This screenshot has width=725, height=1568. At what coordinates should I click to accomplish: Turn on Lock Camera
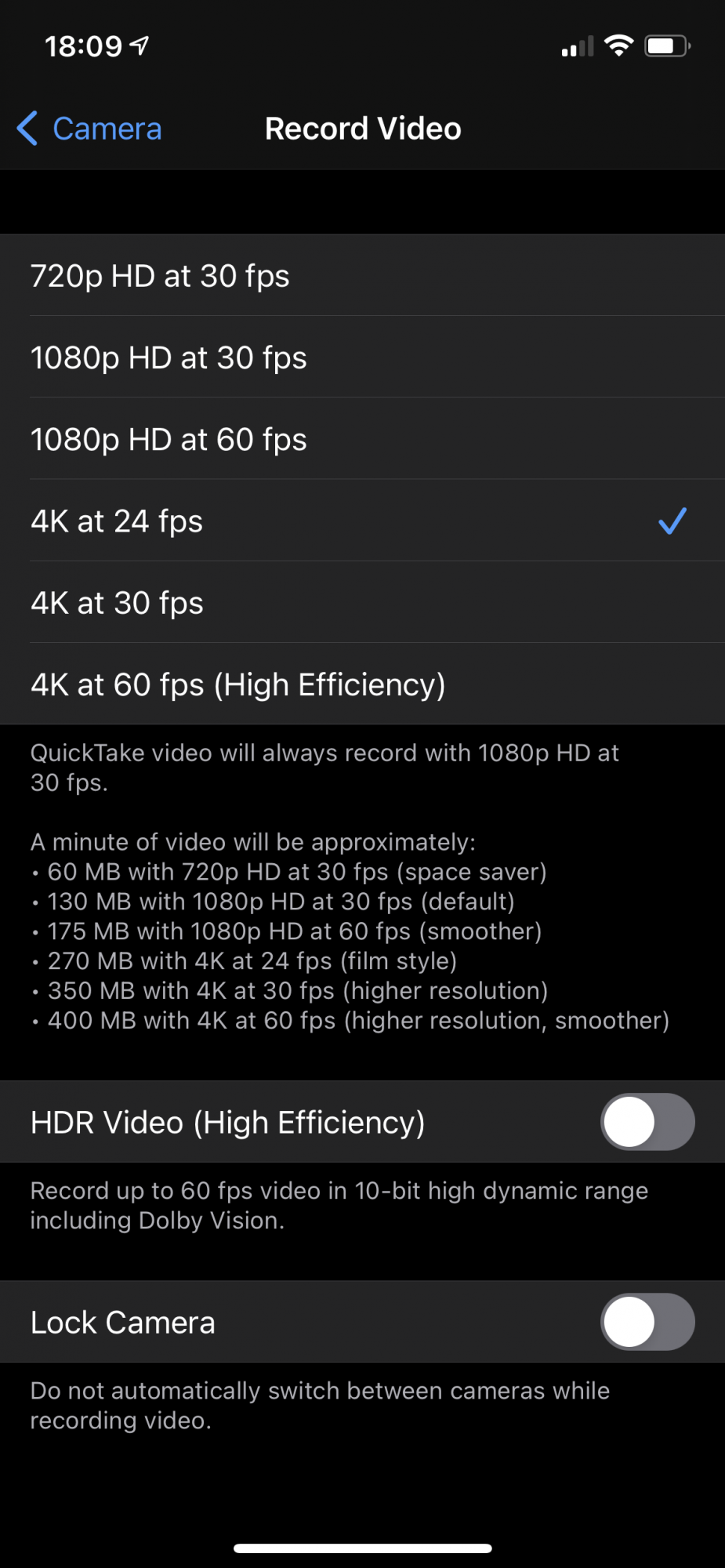[x=647, y=1322]
